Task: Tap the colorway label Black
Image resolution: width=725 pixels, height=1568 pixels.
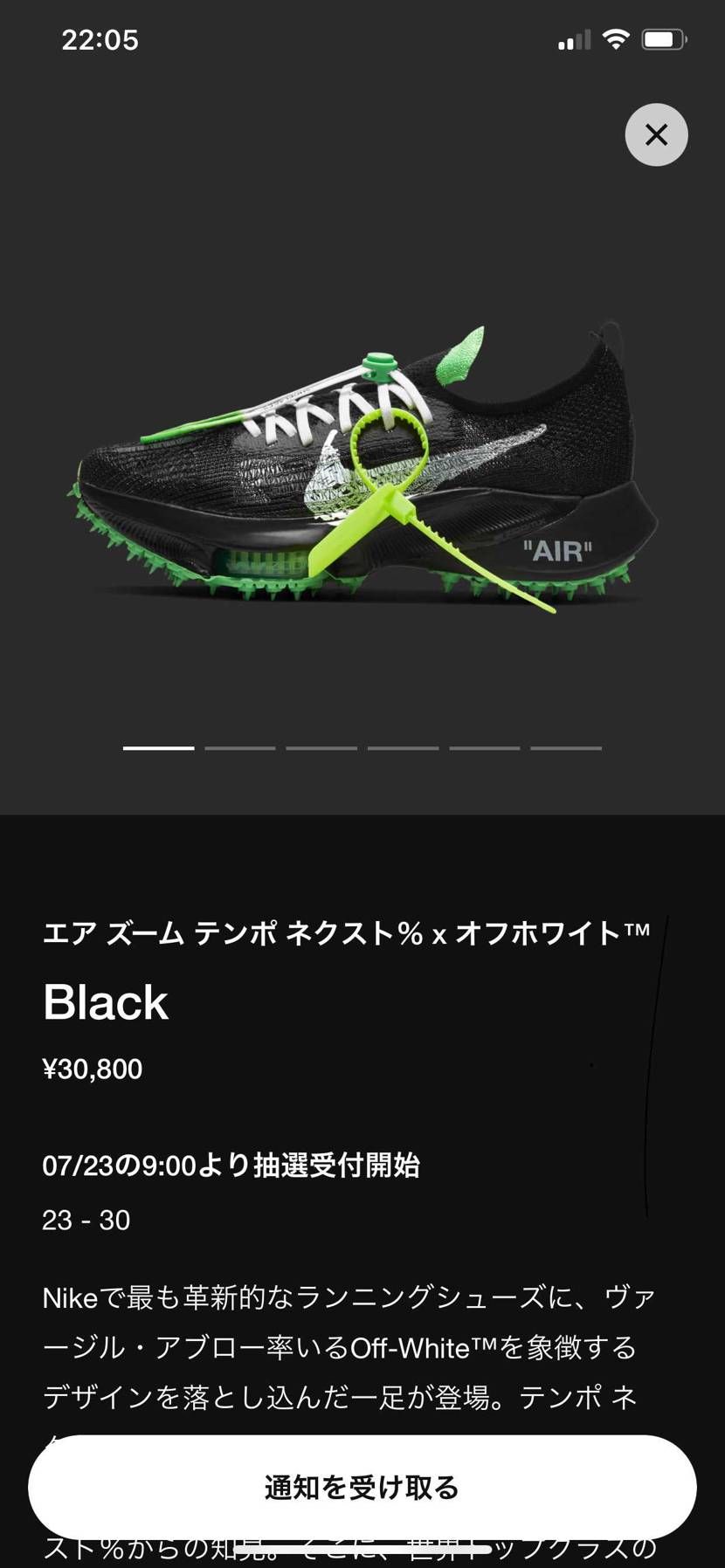Action: (106, 1002)
